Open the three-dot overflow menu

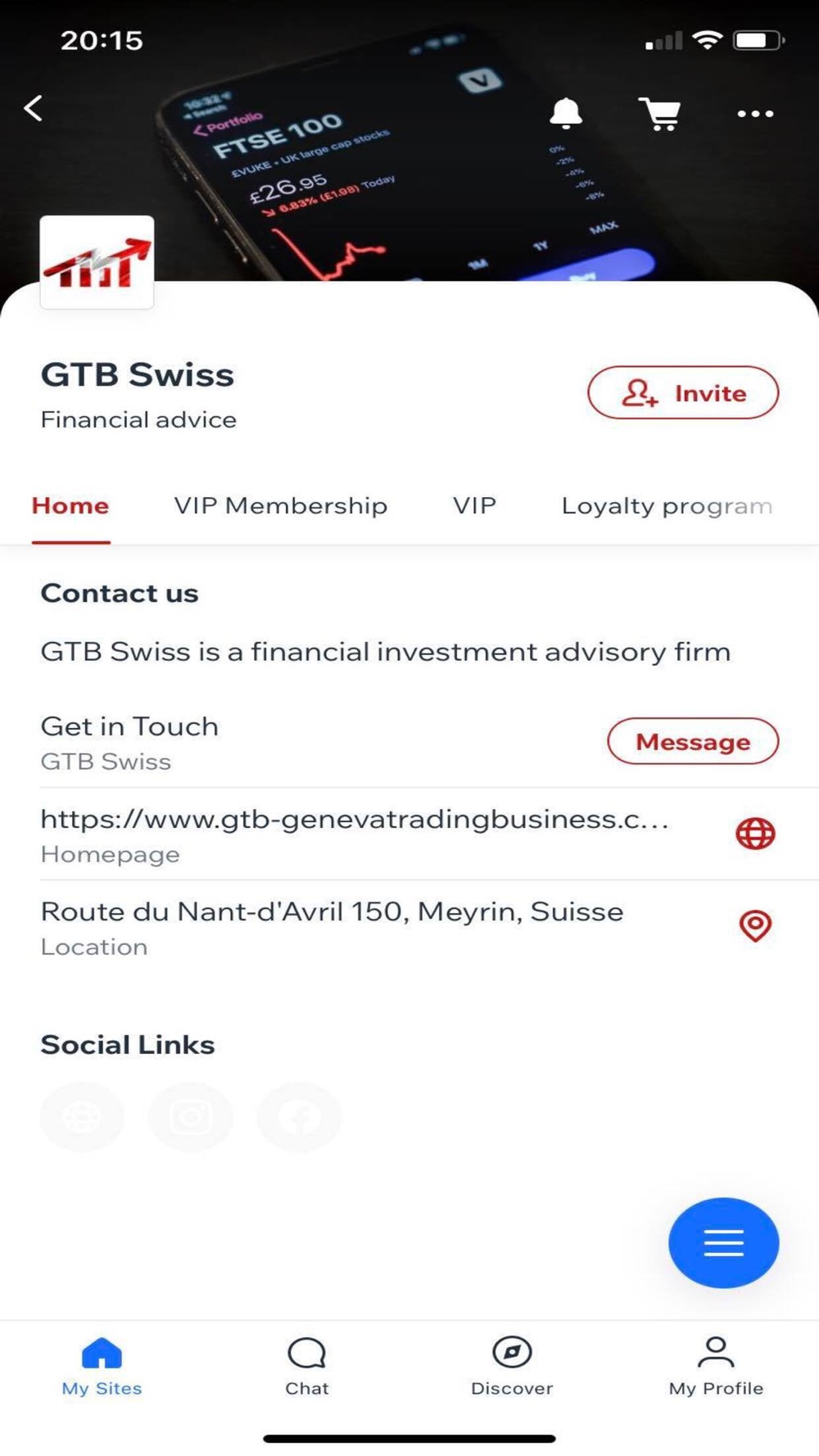coord(755,114)
